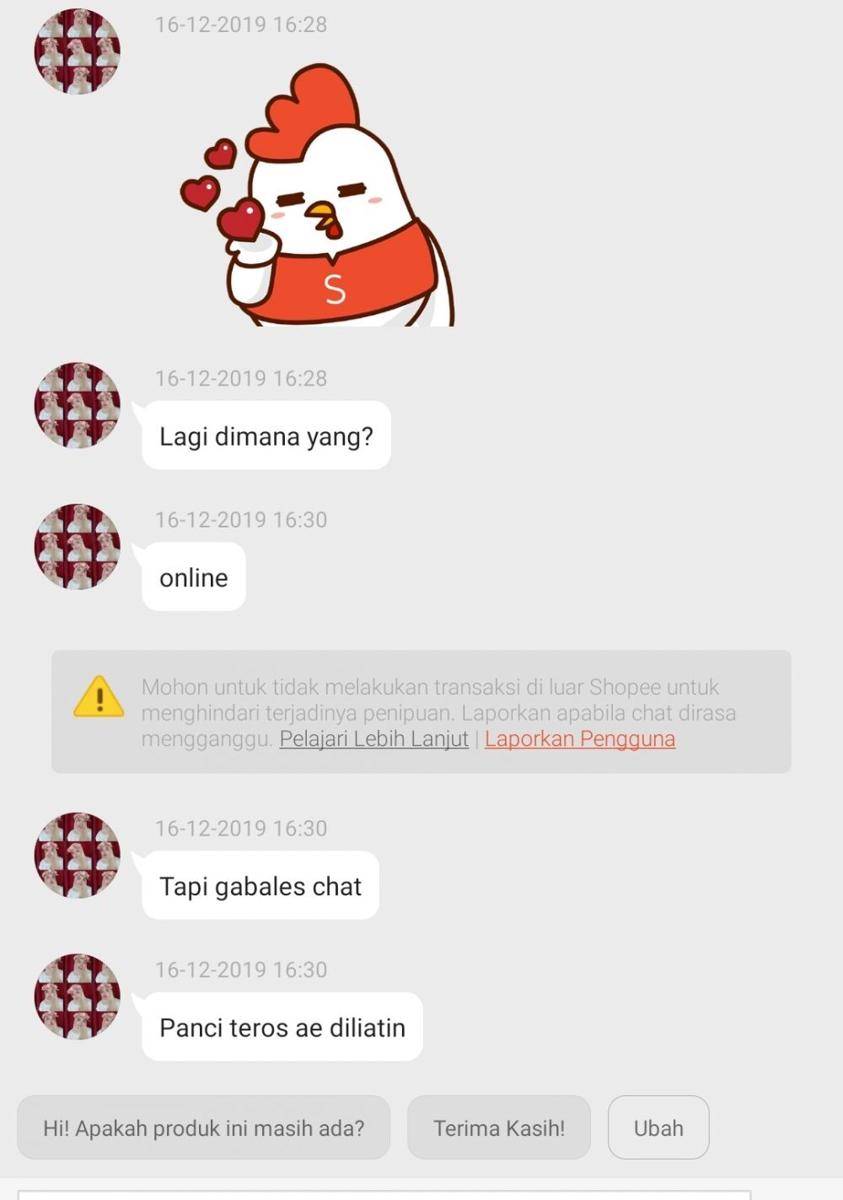Send quick reply 'Hi! Apakah produk ini masih ada?'
Viewport: 843px width, 1200px height.
(x=203, y=1128)
